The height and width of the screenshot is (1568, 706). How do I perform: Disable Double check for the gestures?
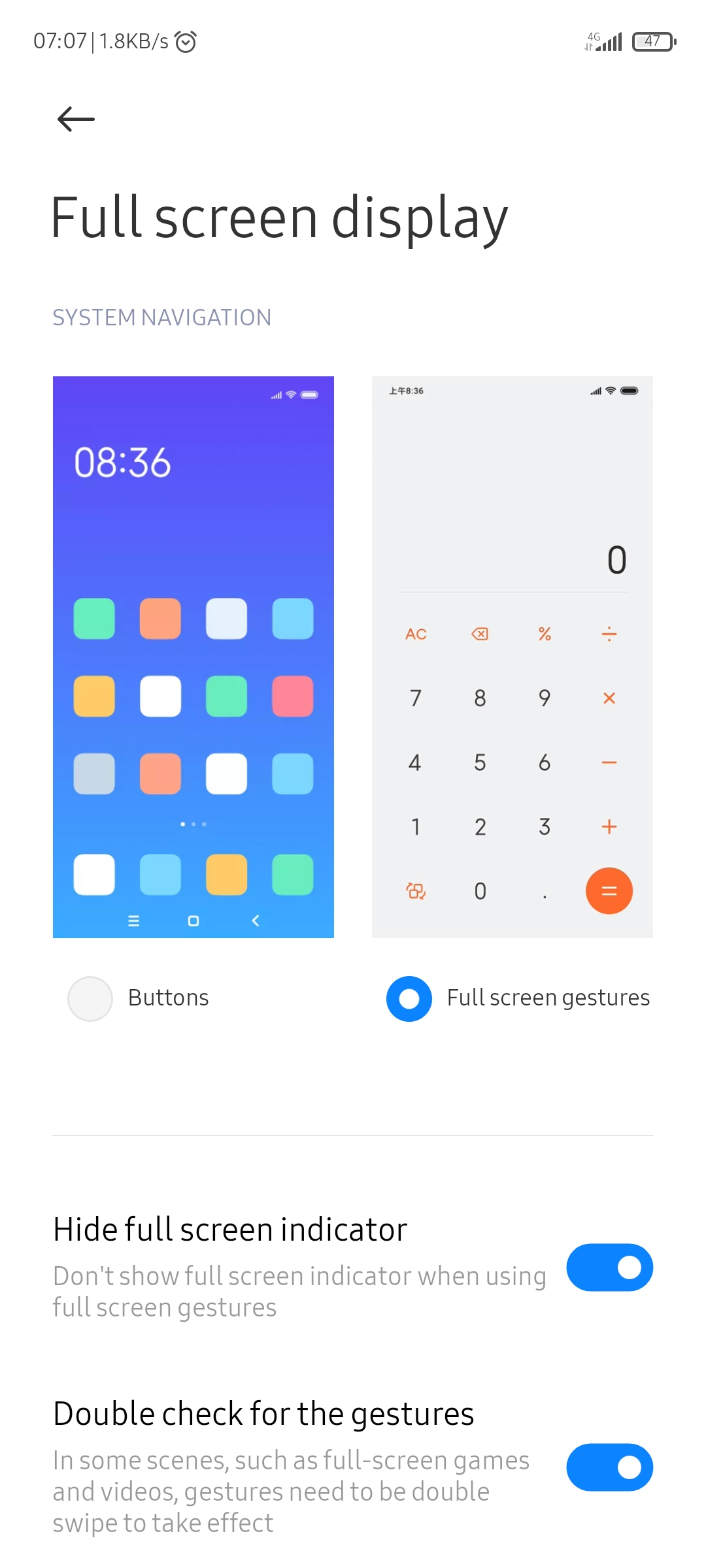click(609, 1467)
